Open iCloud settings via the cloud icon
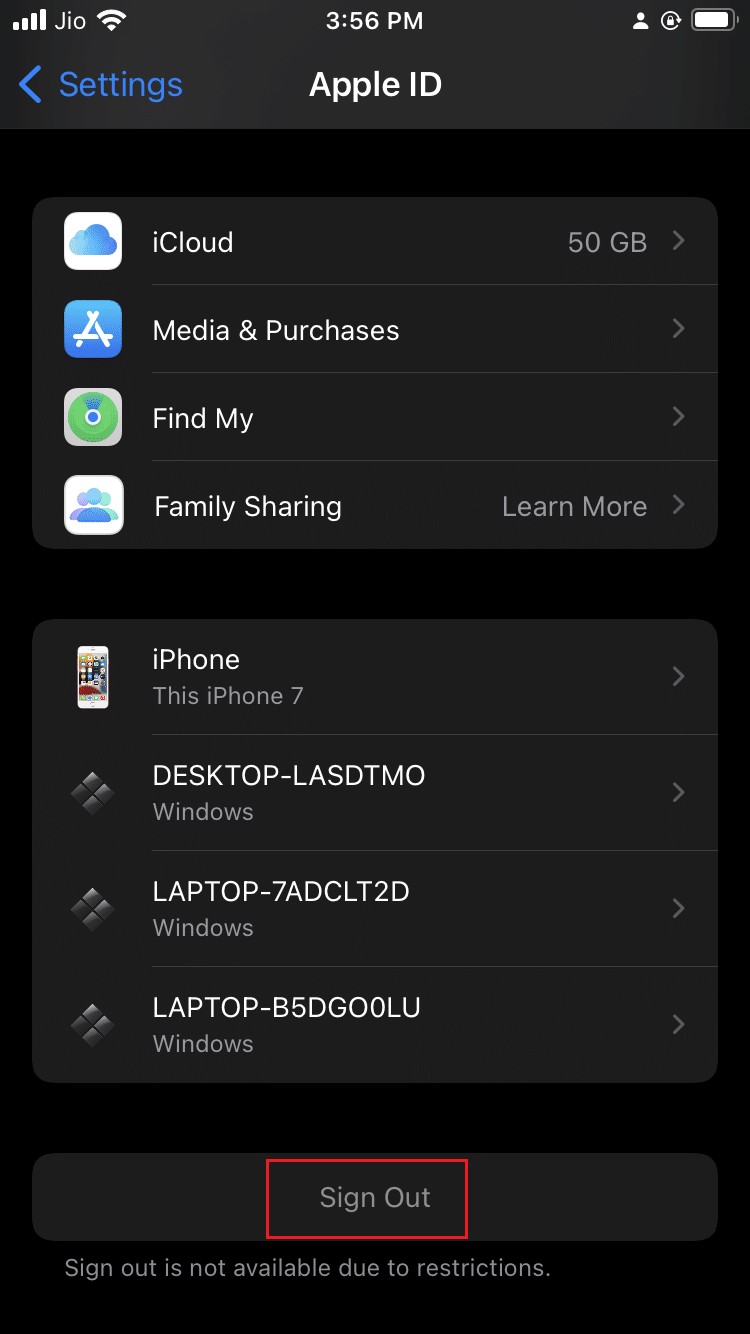750x1334 pixels. click(x=92, y=241)
